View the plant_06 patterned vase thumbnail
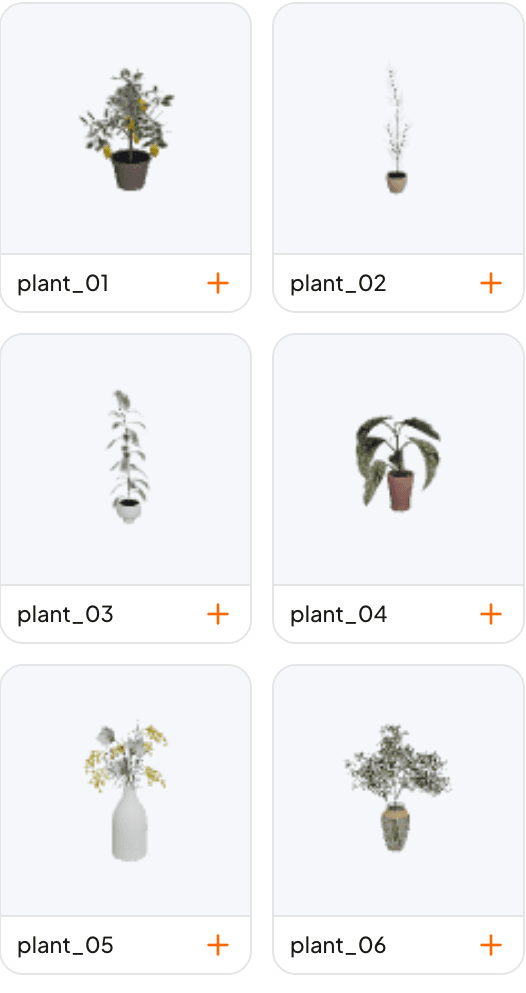The width and height of the screenshot is (526, 993). pyautogui.click(x=399, y=790)
